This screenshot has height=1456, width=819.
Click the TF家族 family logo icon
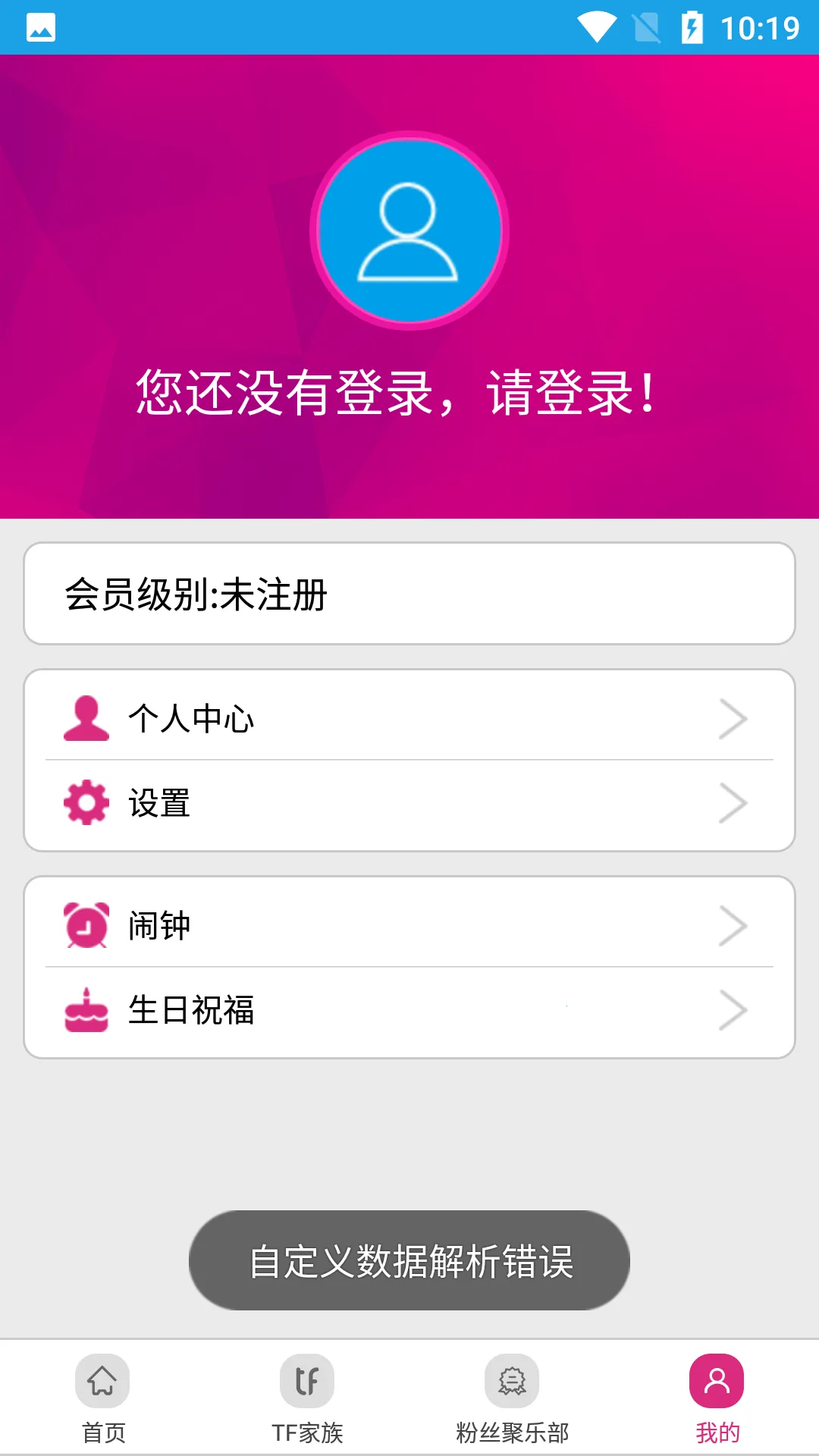307,1382
